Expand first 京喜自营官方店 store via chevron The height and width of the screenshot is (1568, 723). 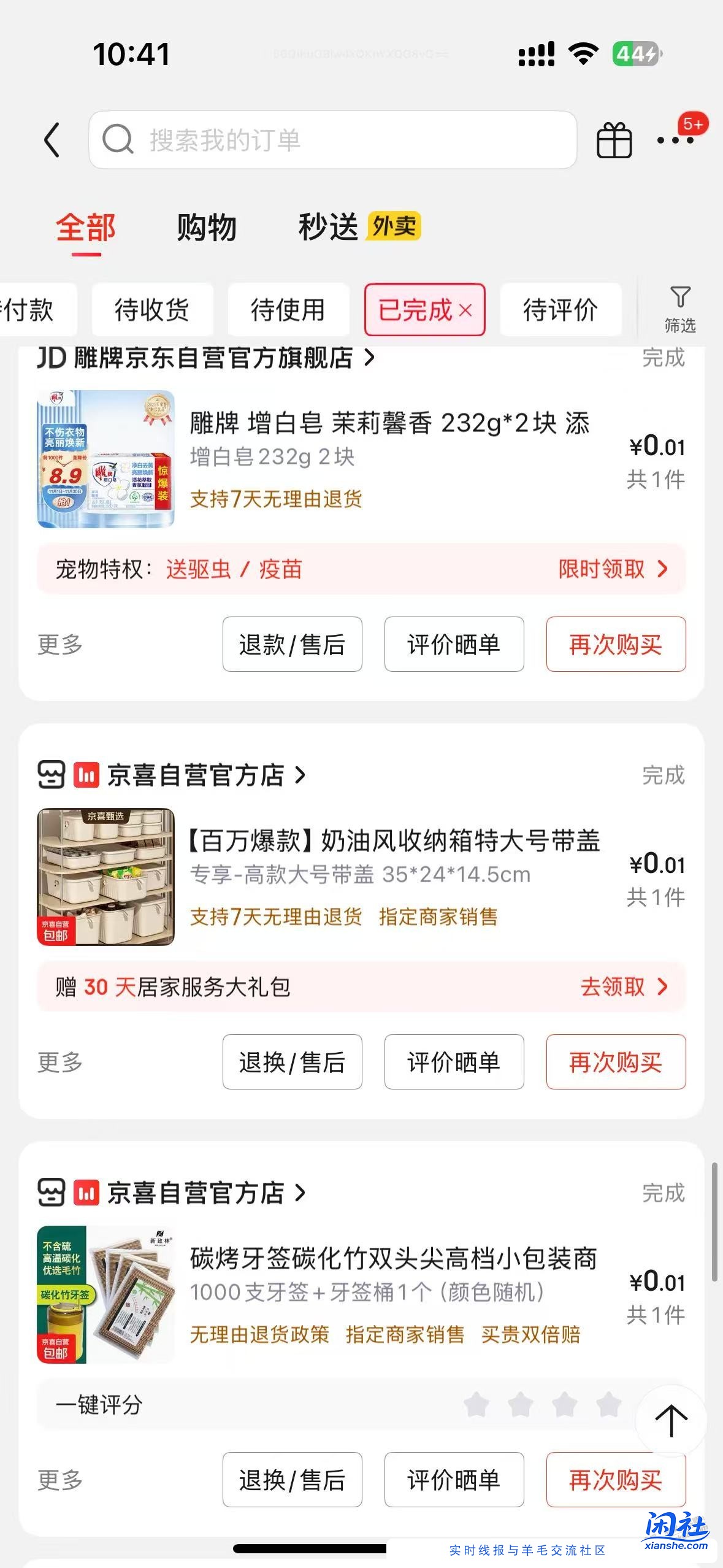[301, 776]
